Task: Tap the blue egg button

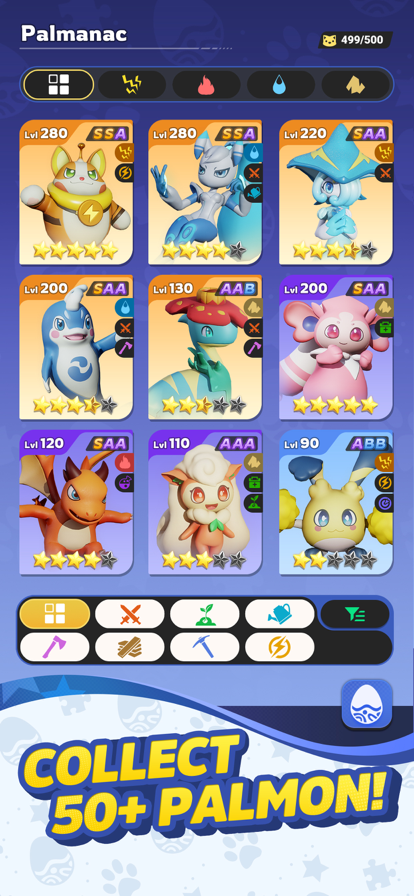Action: (x=367, y=704)
